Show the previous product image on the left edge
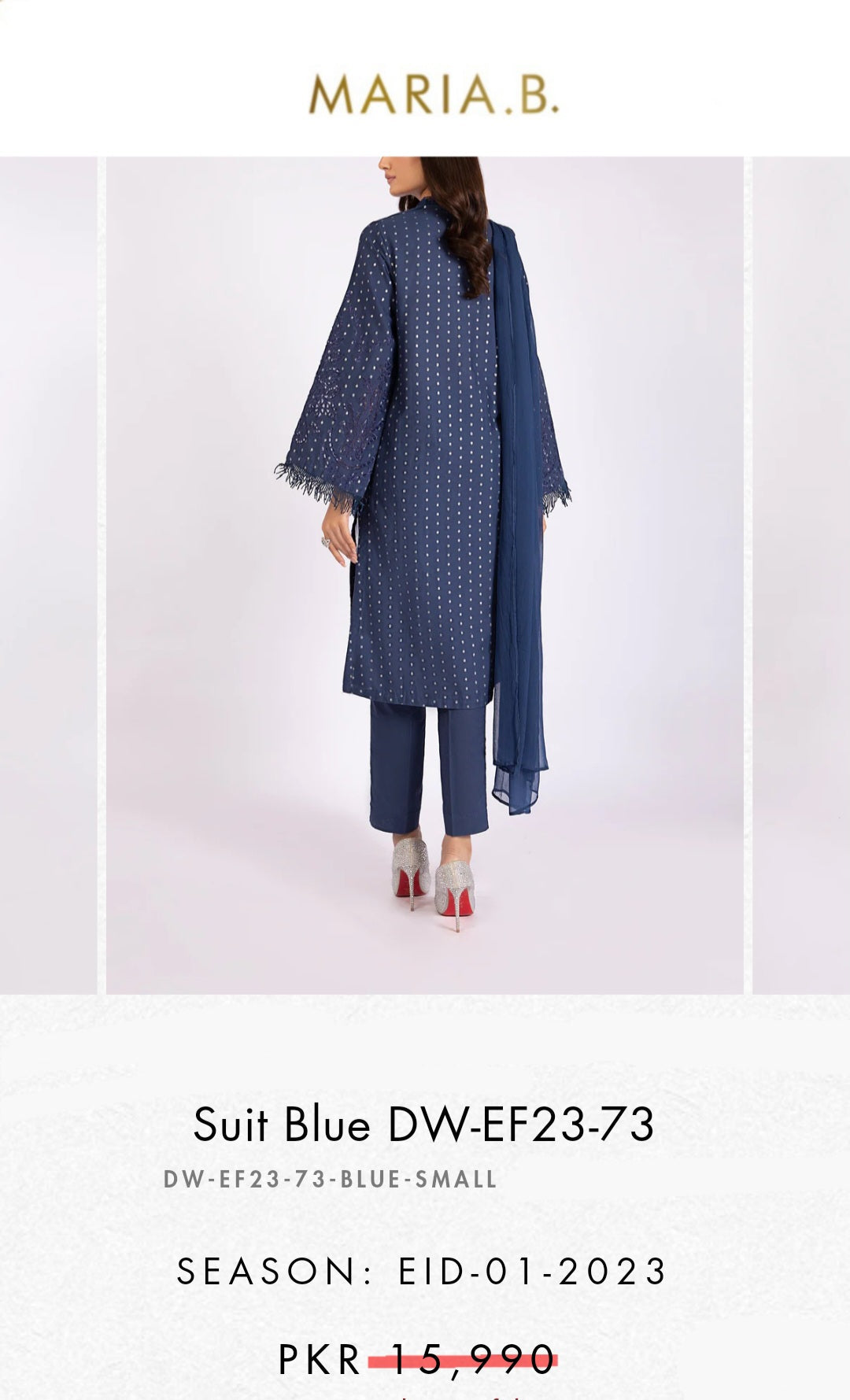 [x=48, y=575]
